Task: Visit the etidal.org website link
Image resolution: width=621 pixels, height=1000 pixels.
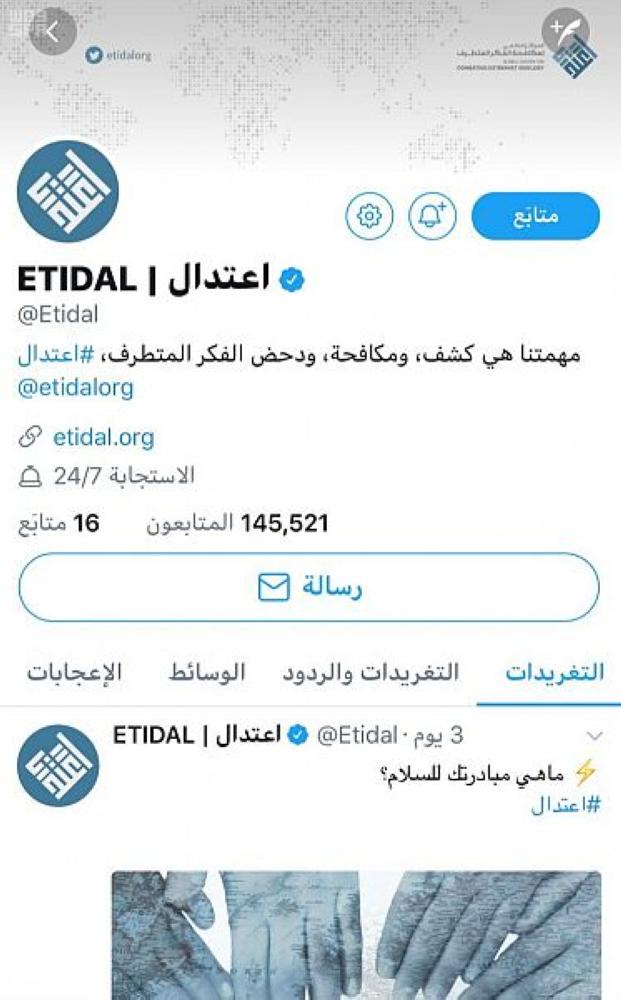Action: point(104,437)
